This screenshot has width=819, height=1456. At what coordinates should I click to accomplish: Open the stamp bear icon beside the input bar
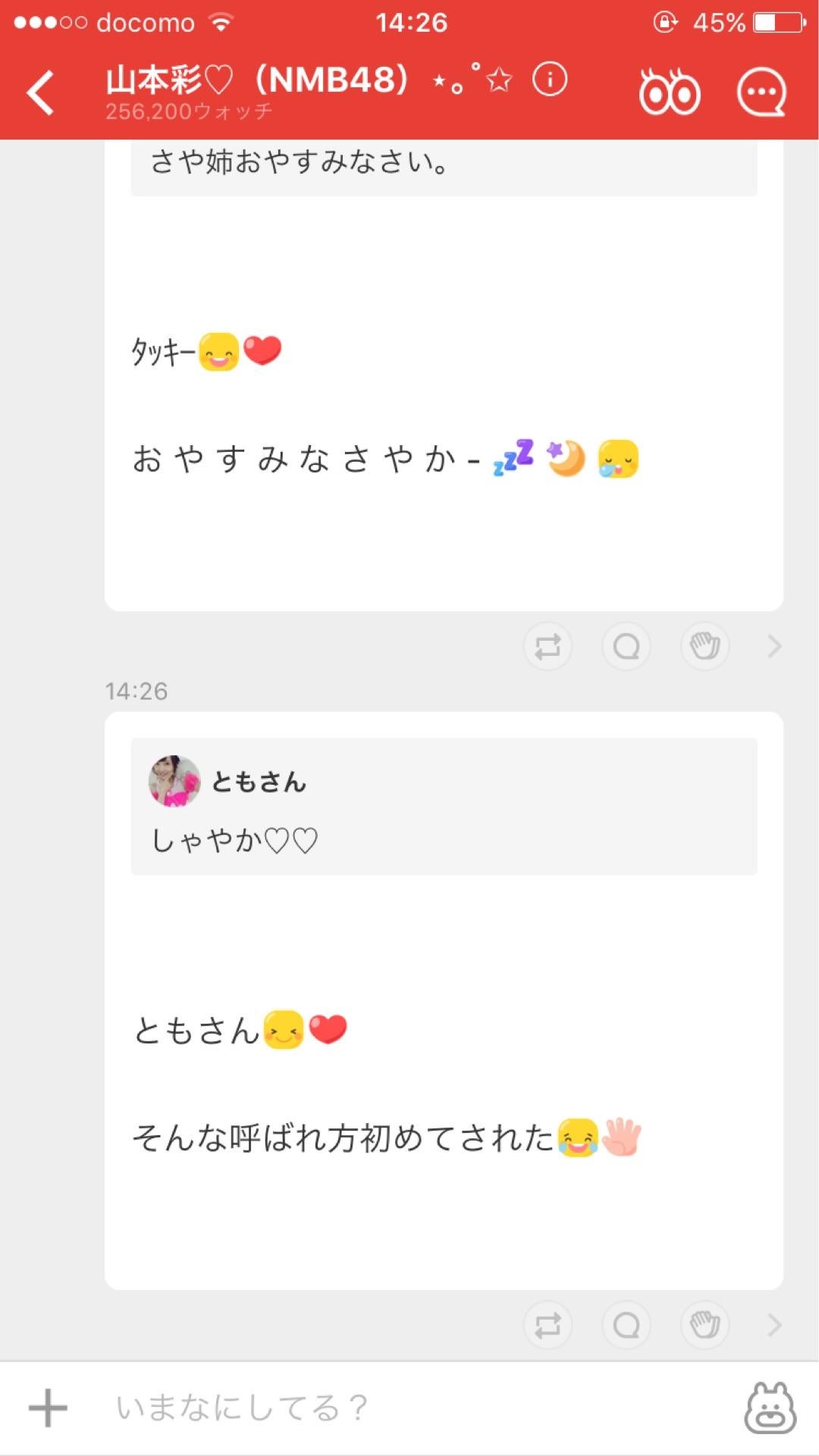point(770,1409)
